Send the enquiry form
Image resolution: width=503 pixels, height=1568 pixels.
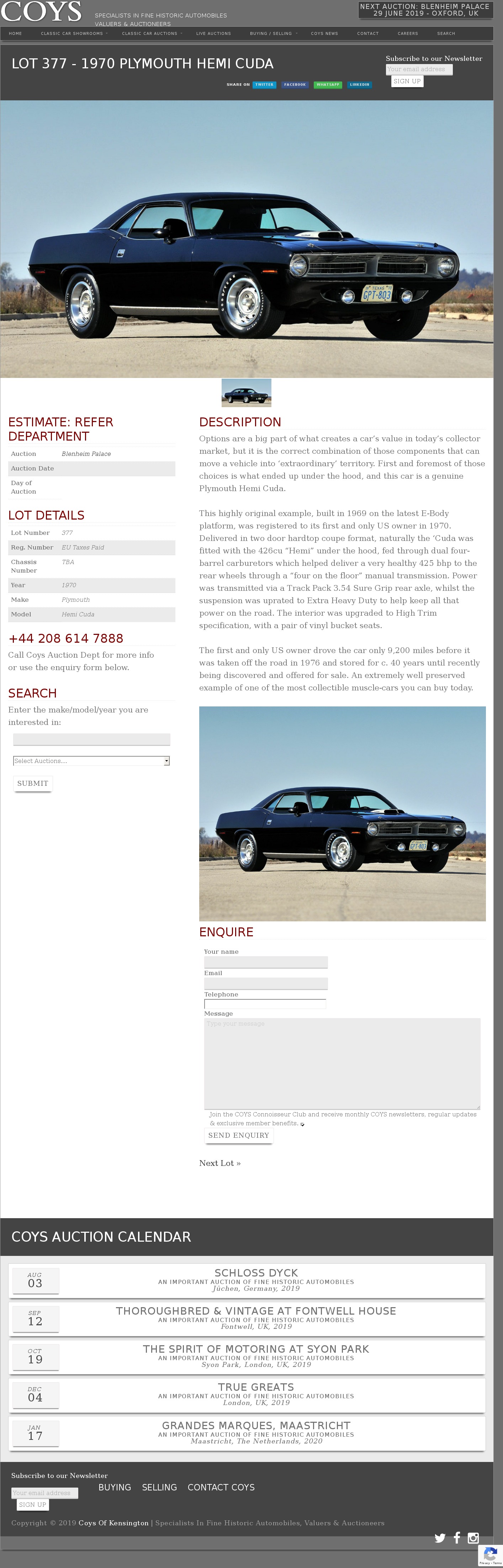click(238, 1135)
